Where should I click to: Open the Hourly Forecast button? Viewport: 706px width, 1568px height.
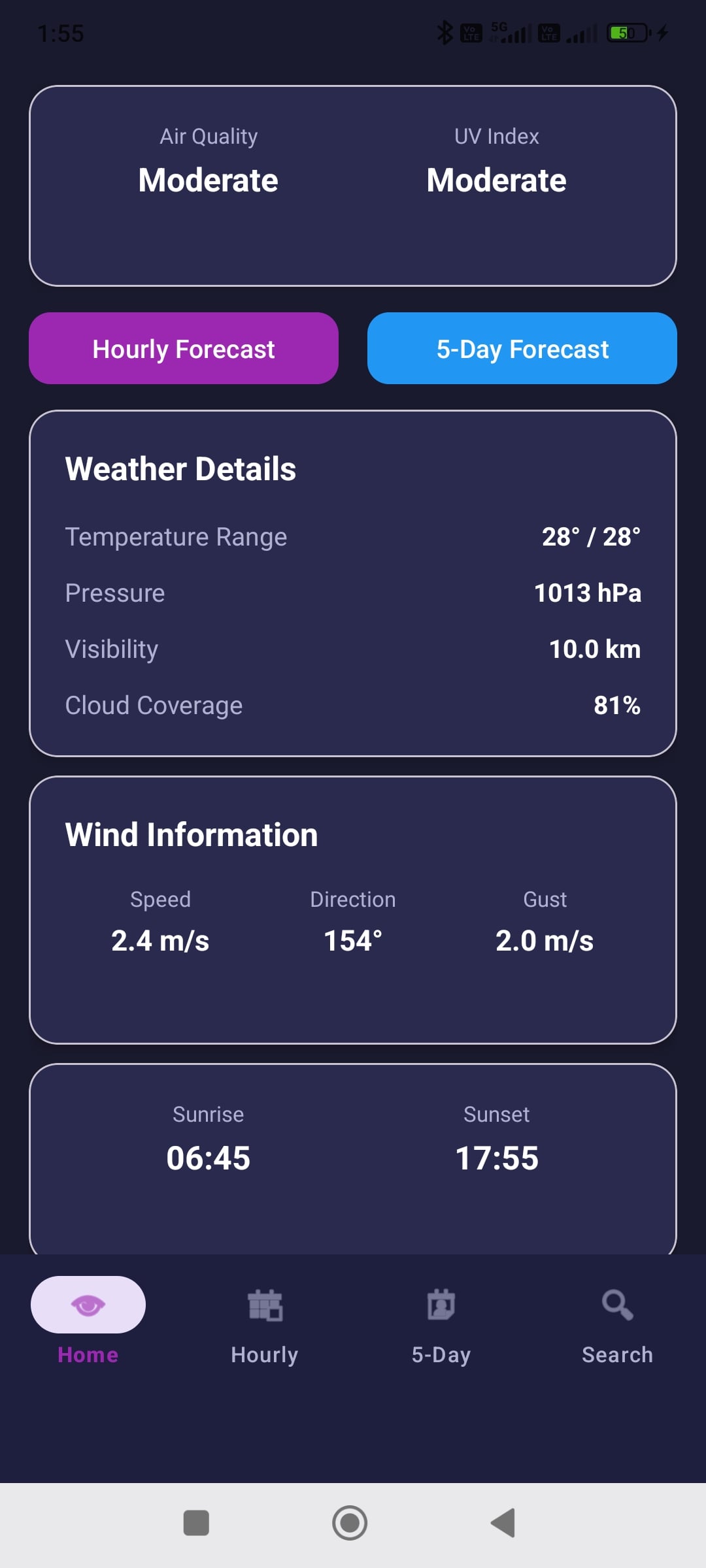[x=184, y=348]
